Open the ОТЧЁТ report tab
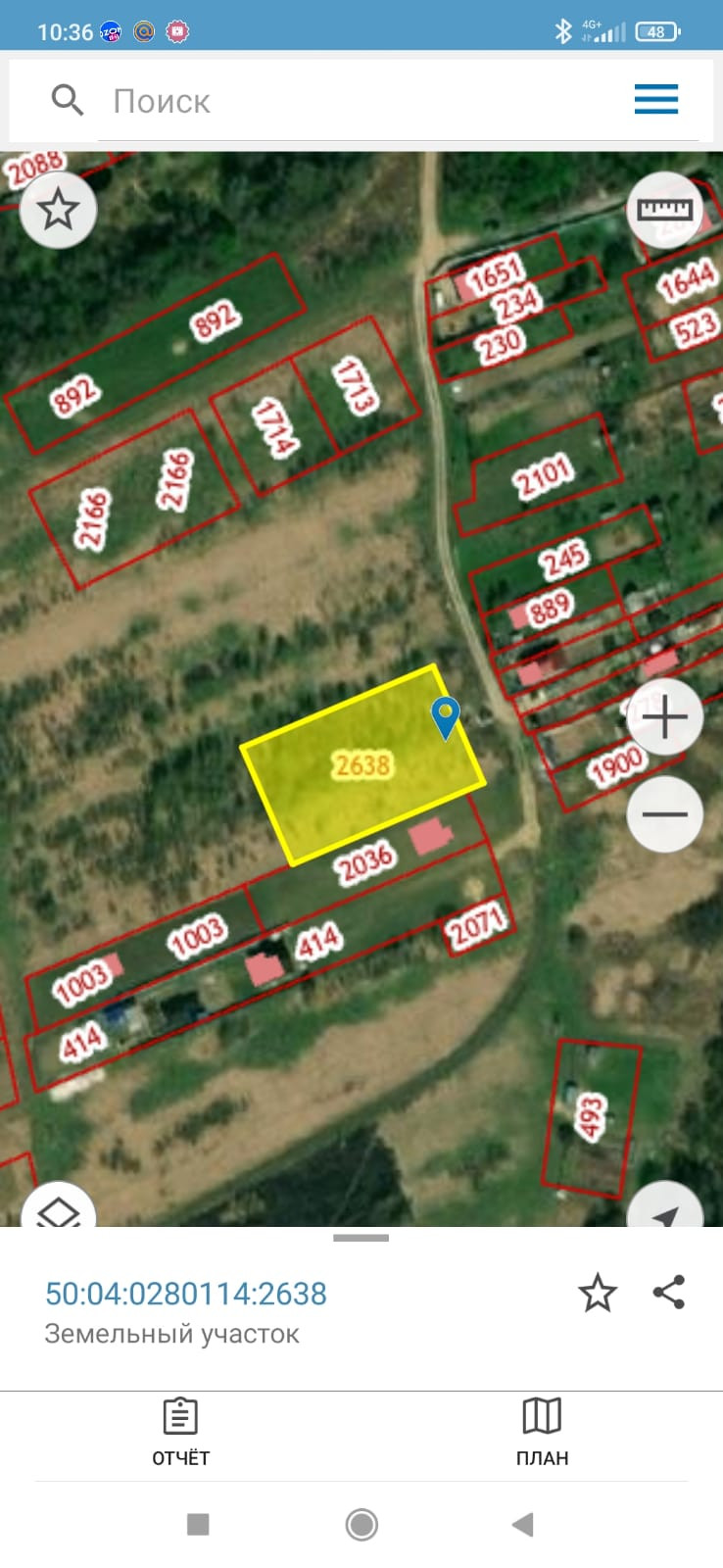723x1568 pixels. coord(180,1432)
